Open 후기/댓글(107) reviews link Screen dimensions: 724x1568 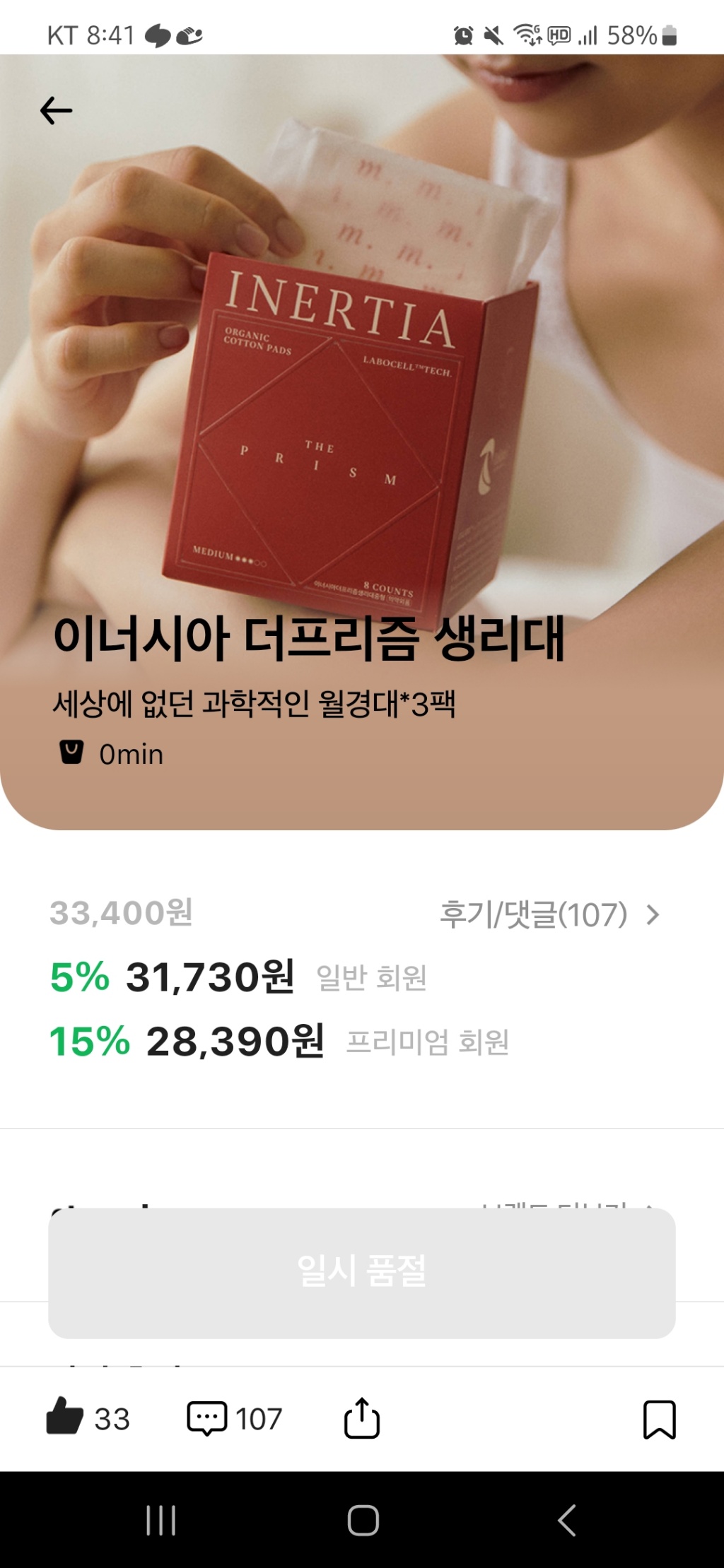click(549, 914)
